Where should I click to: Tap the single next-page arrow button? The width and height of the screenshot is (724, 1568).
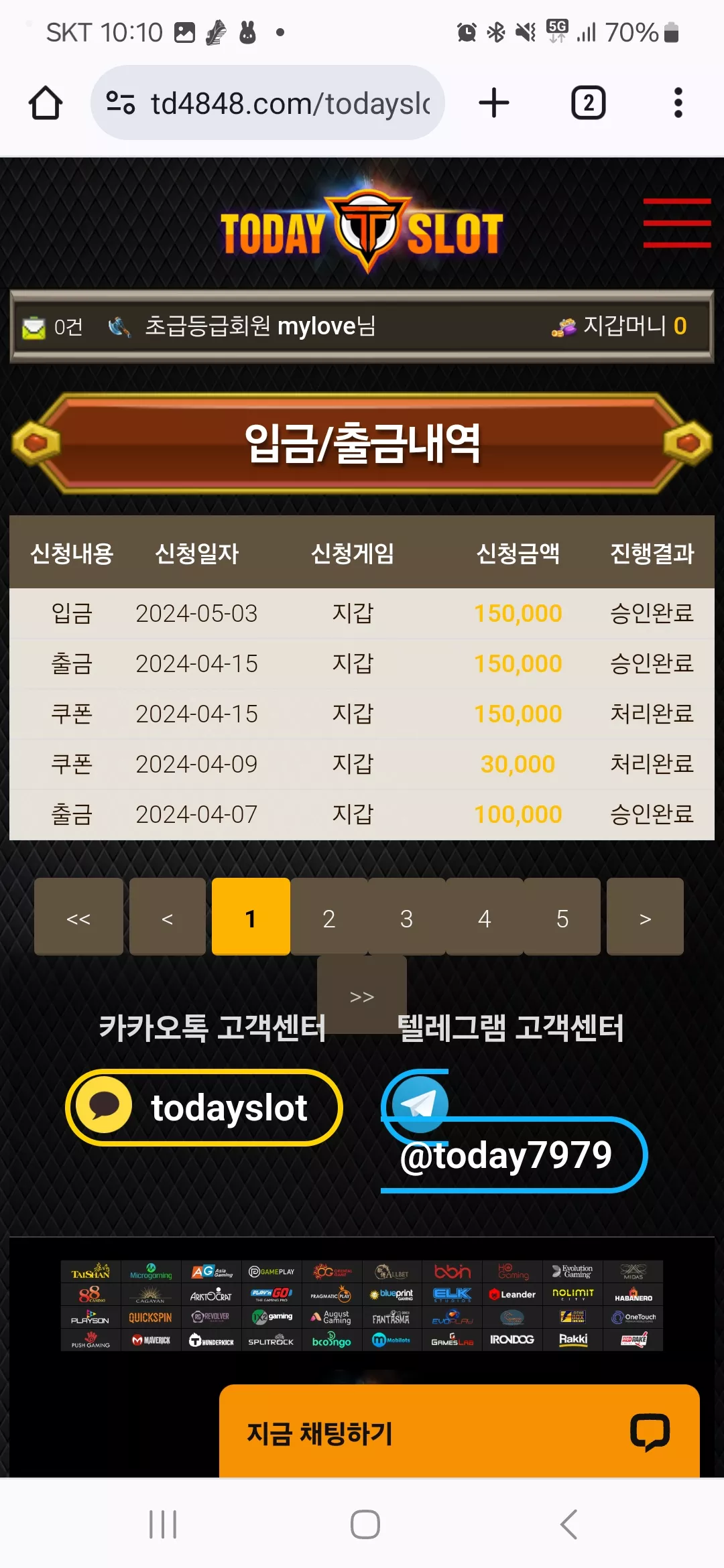(645, 917)
